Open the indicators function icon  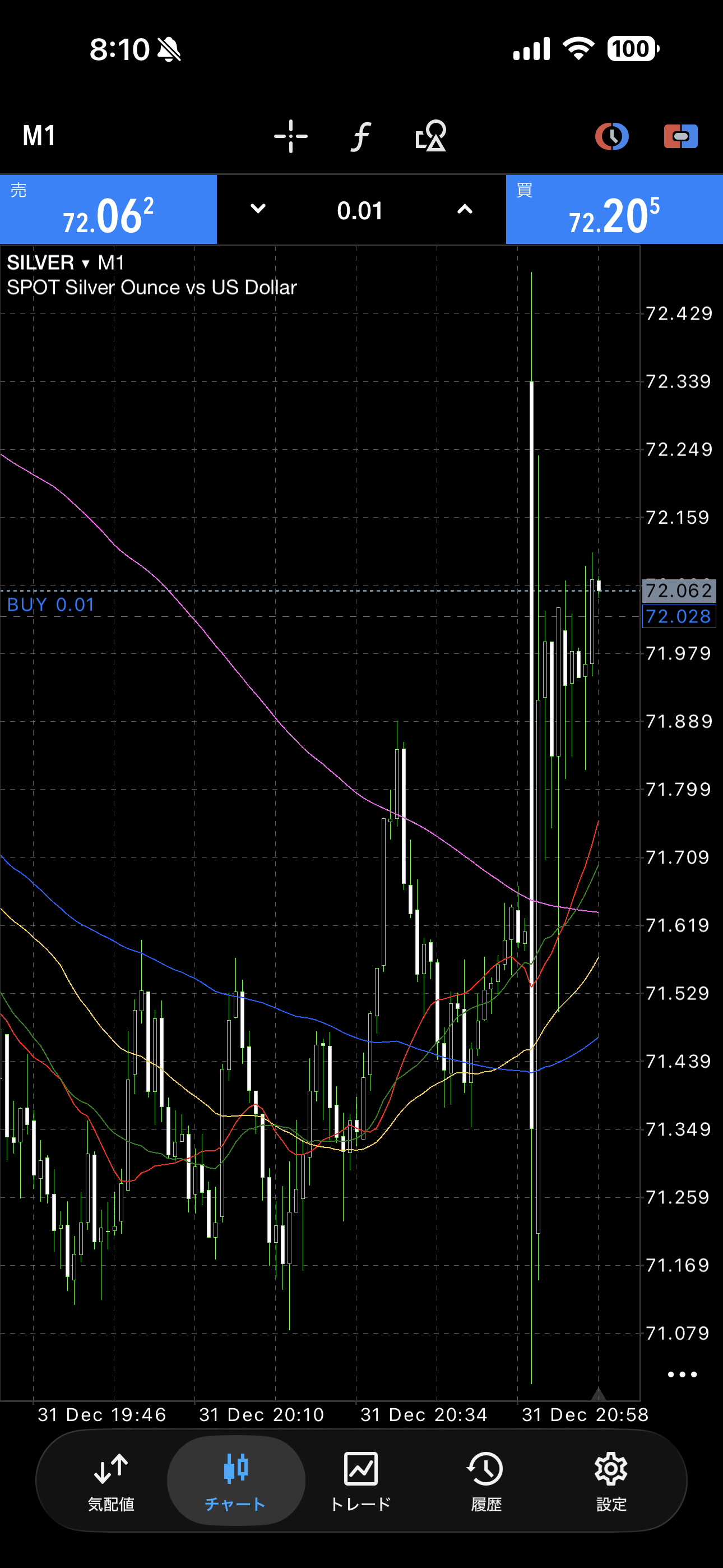coord(361,136)
